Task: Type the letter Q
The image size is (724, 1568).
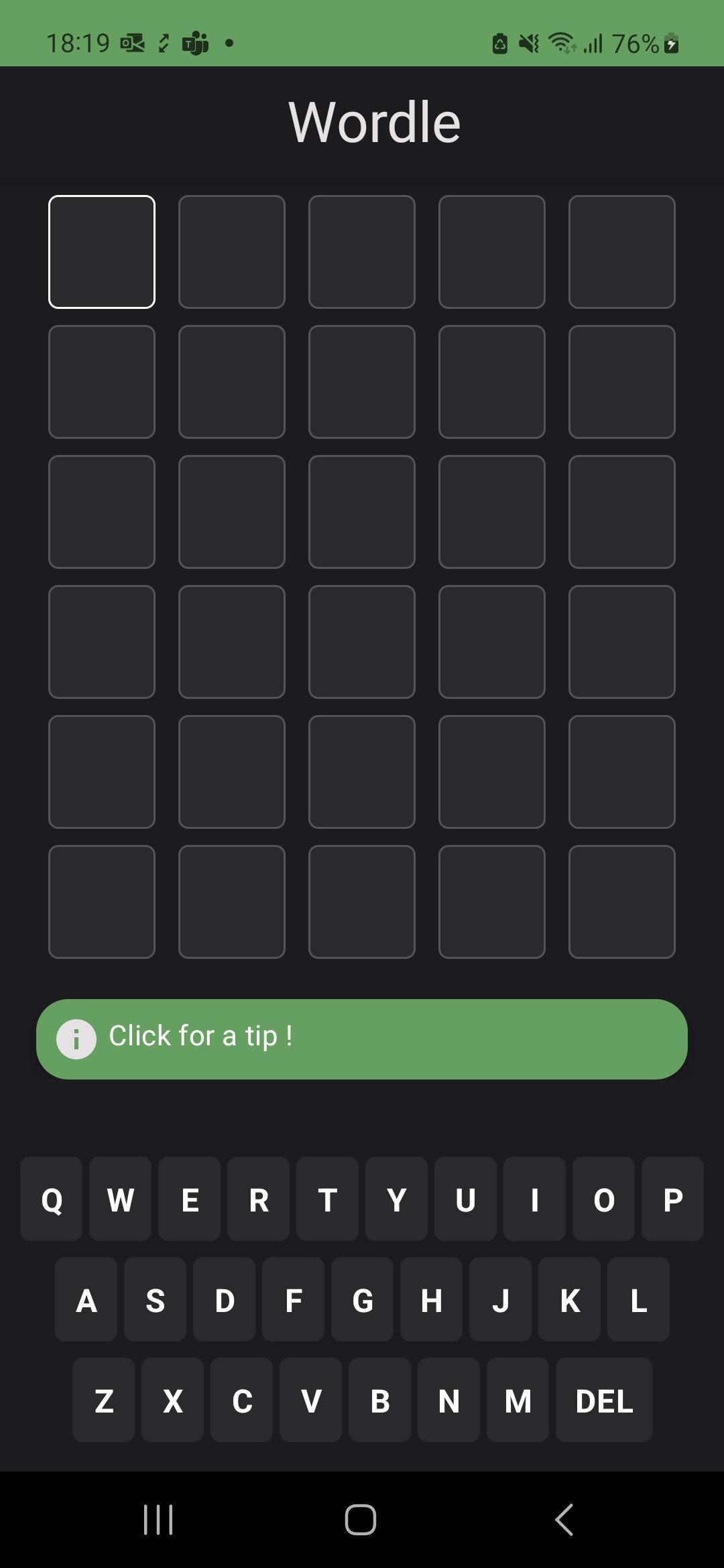Action: point(52,1199)
